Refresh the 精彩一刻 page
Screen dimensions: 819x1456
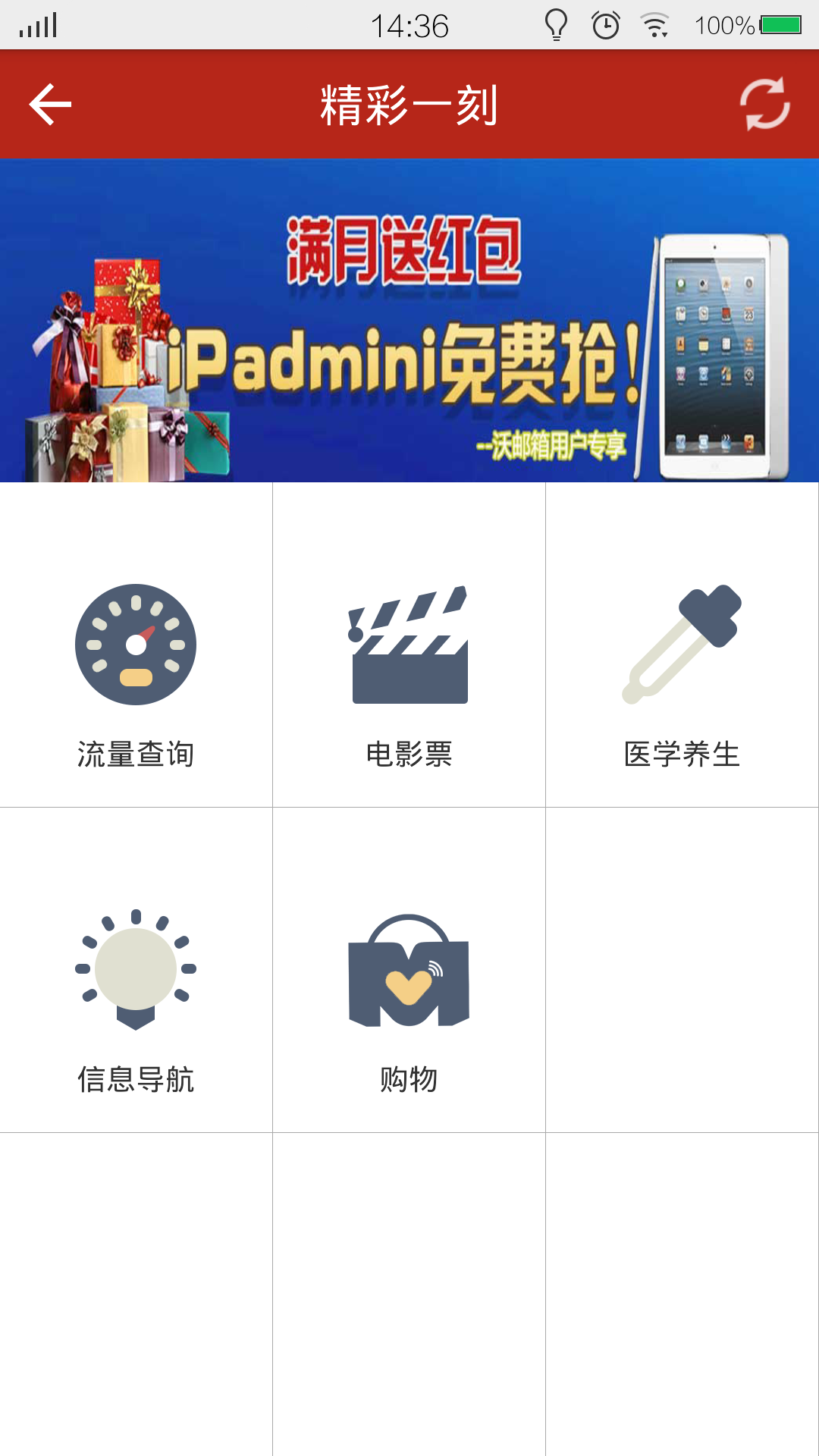764,105
